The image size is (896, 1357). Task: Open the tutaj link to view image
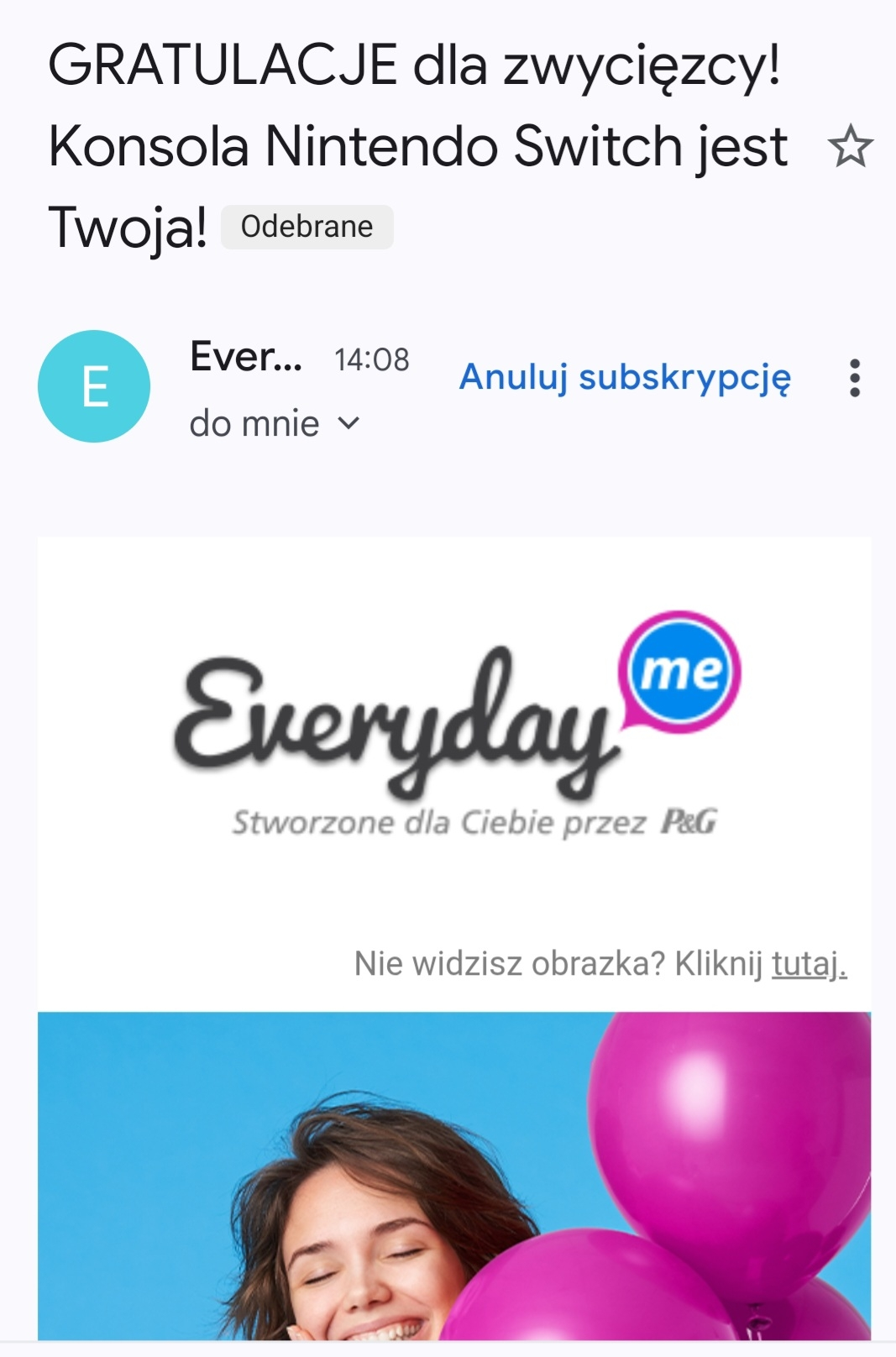pos(809,964)
